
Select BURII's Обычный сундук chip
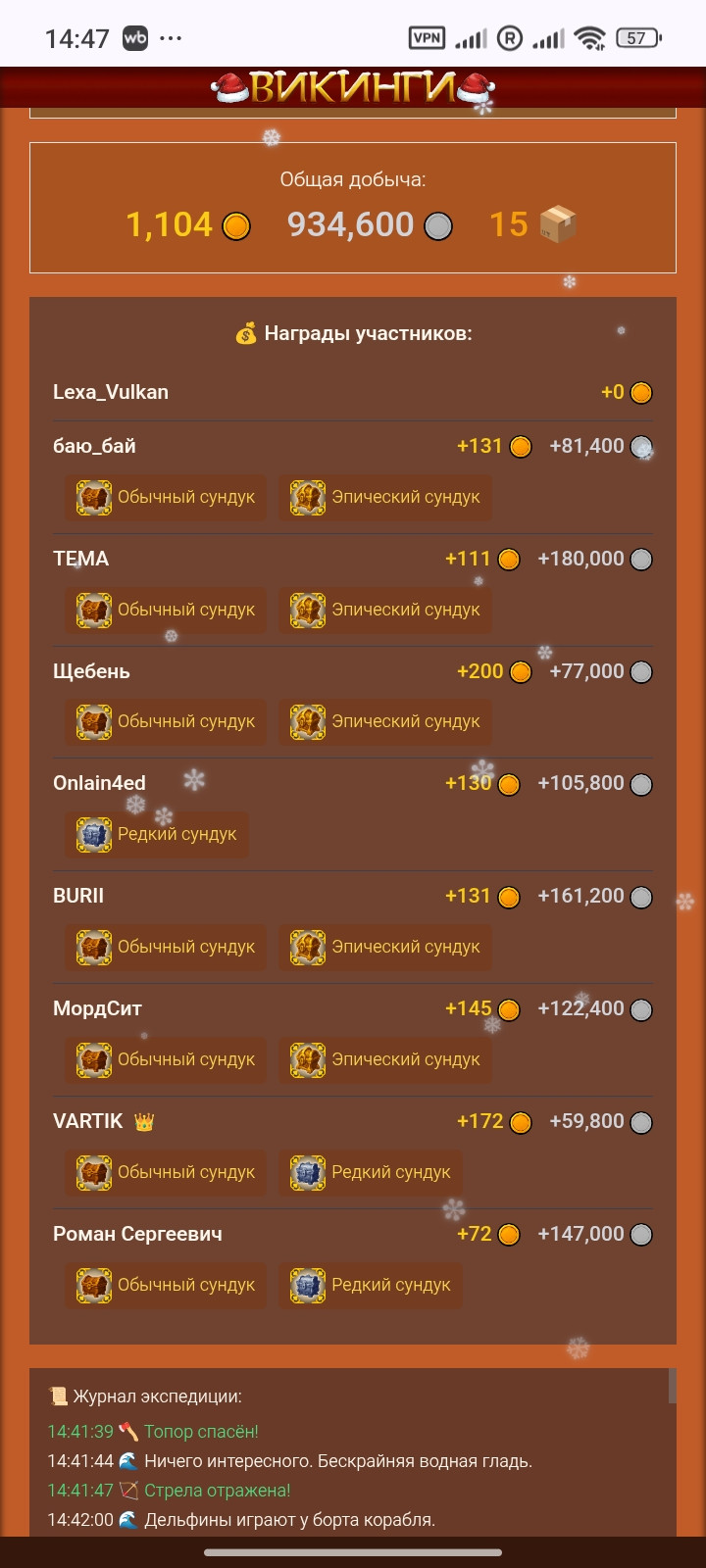tap(166, 948)
